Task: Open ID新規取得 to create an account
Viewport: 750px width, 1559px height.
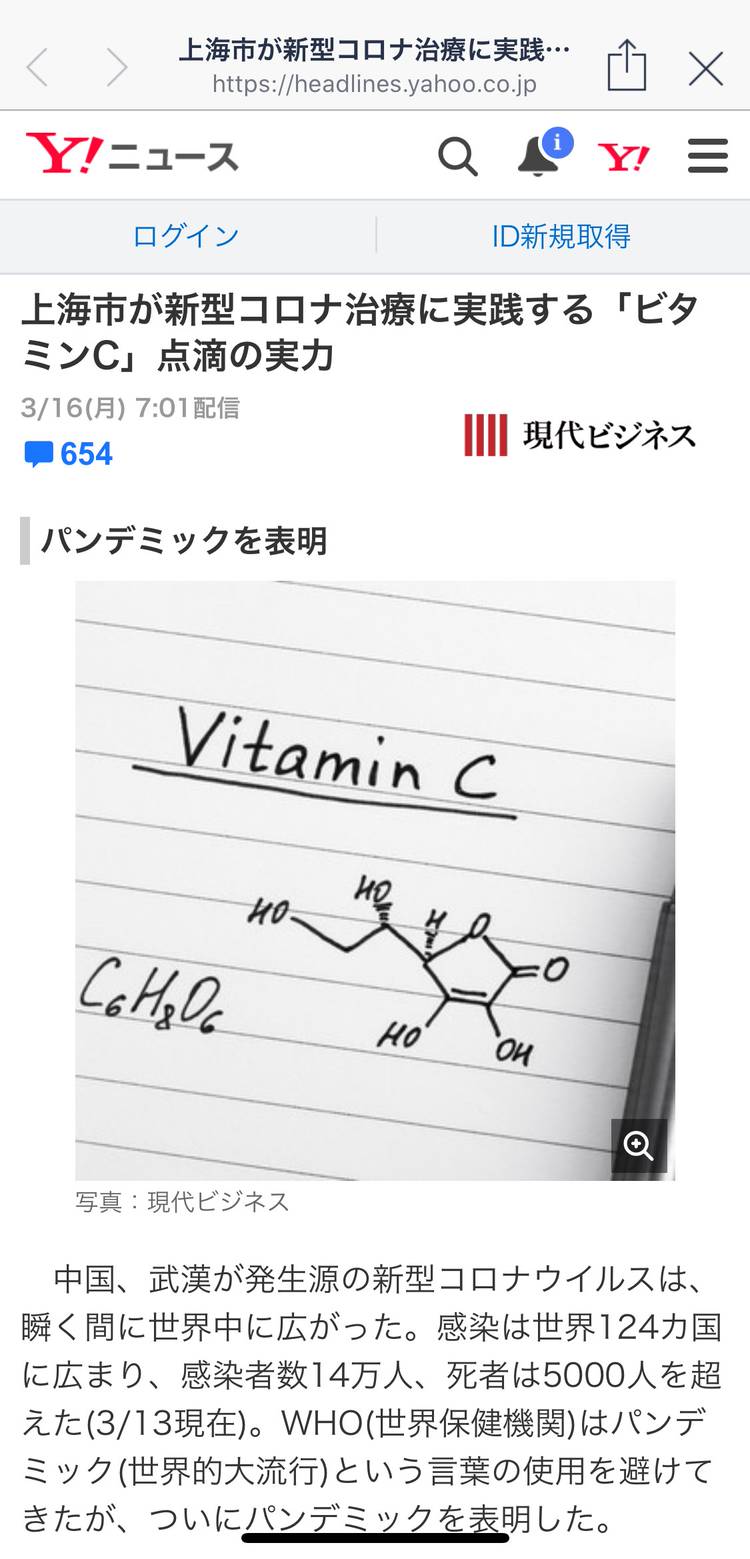Action: (561, 236)
